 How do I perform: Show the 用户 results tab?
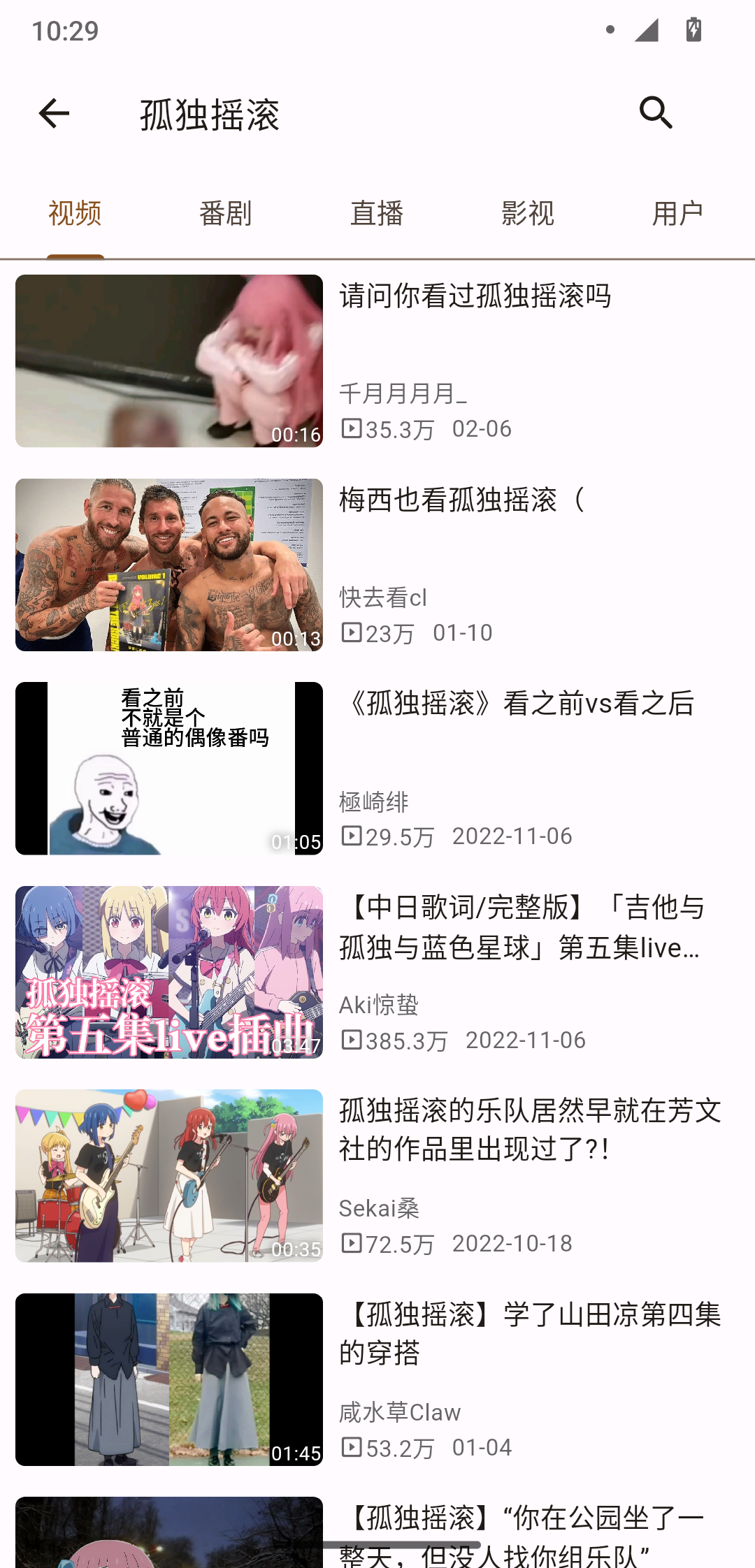point(677,214)
